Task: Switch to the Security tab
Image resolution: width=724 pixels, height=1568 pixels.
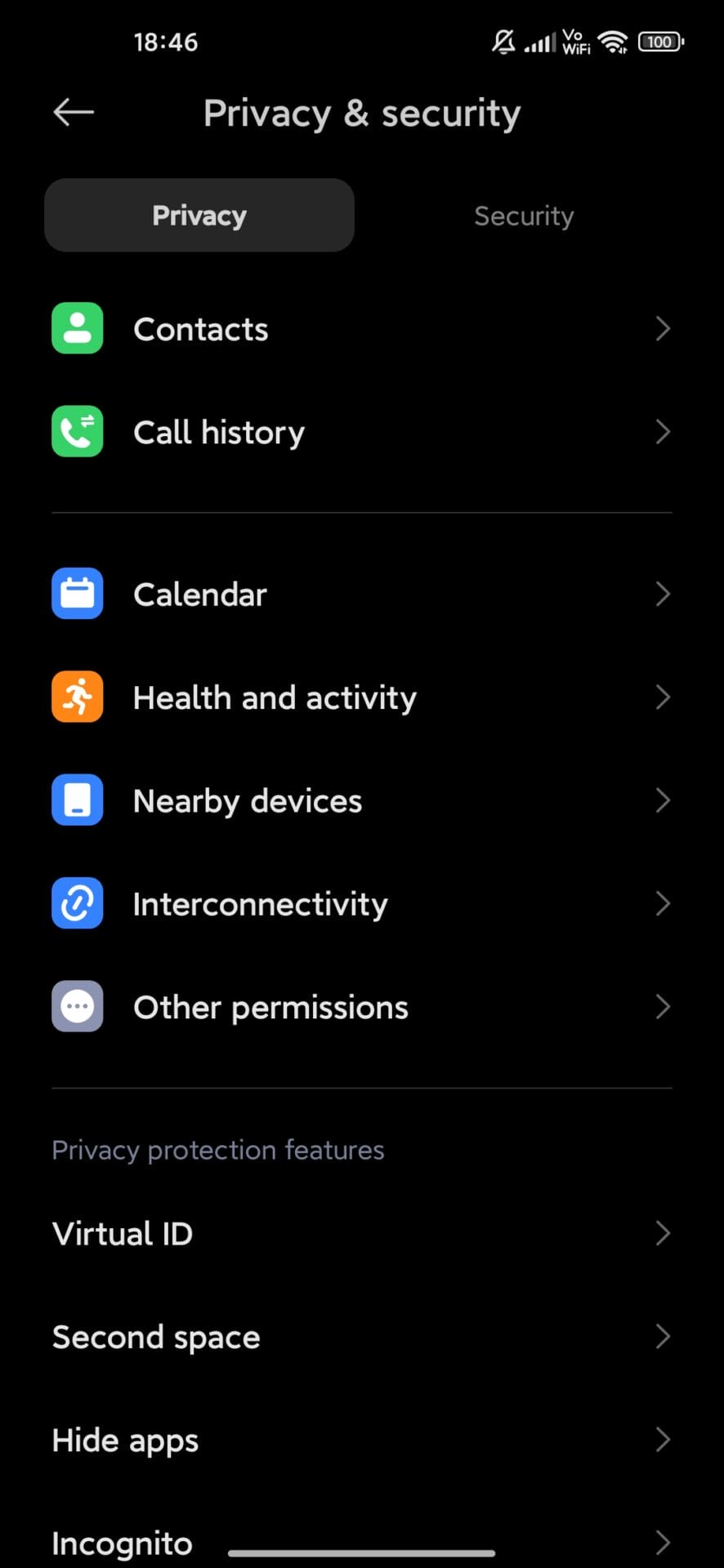Action: tap(524, 216)
